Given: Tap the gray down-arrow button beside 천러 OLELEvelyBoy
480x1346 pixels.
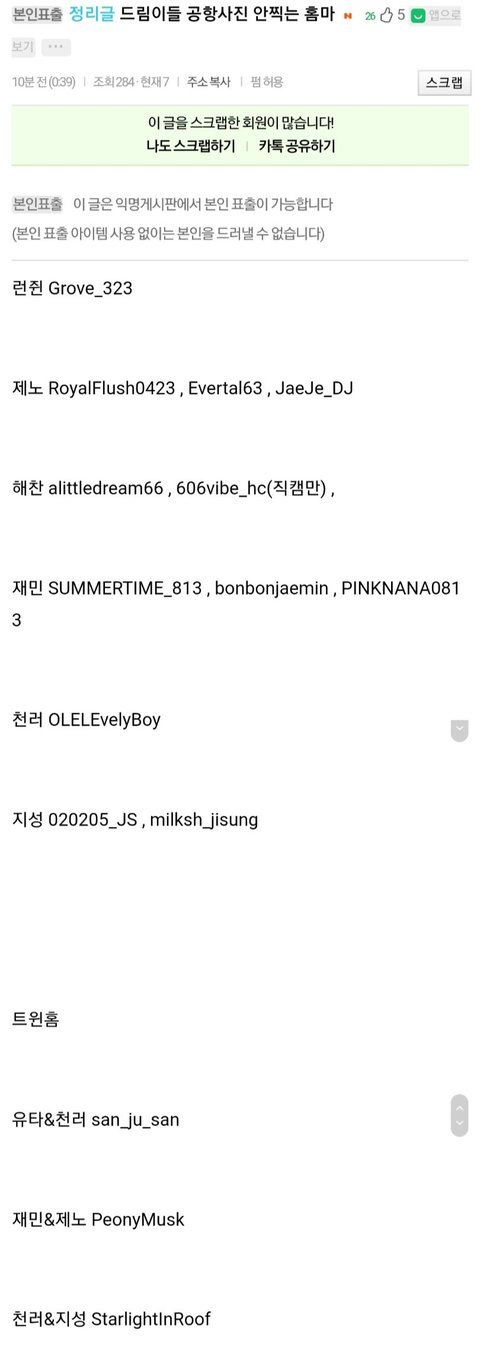Looking at the screenshot, I should [460, 730].
